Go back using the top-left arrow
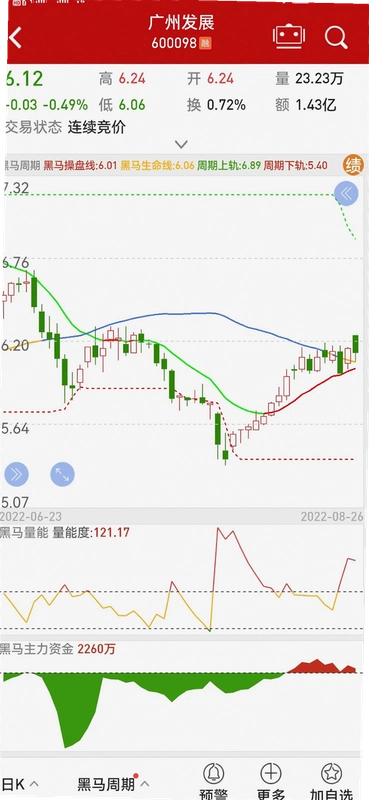The image size is (369, 800). 15,37
